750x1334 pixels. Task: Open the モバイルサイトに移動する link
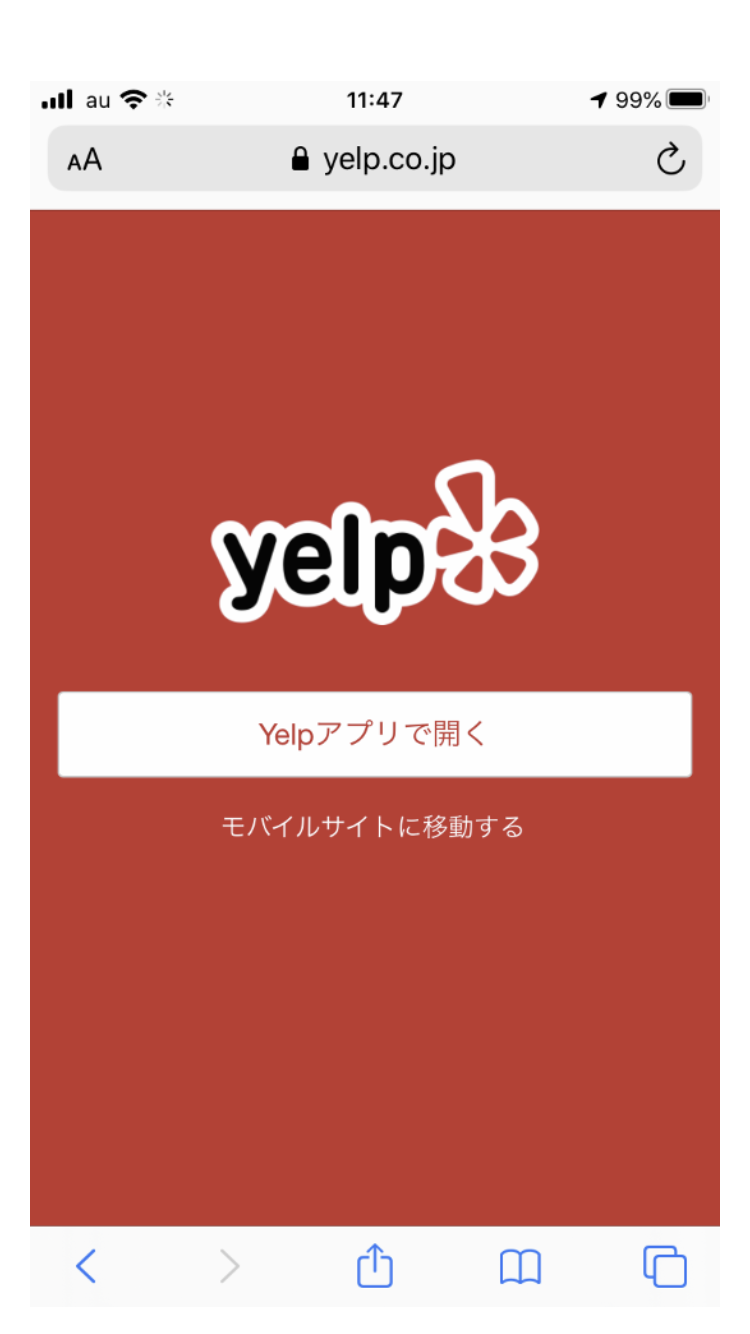[373, 827]
